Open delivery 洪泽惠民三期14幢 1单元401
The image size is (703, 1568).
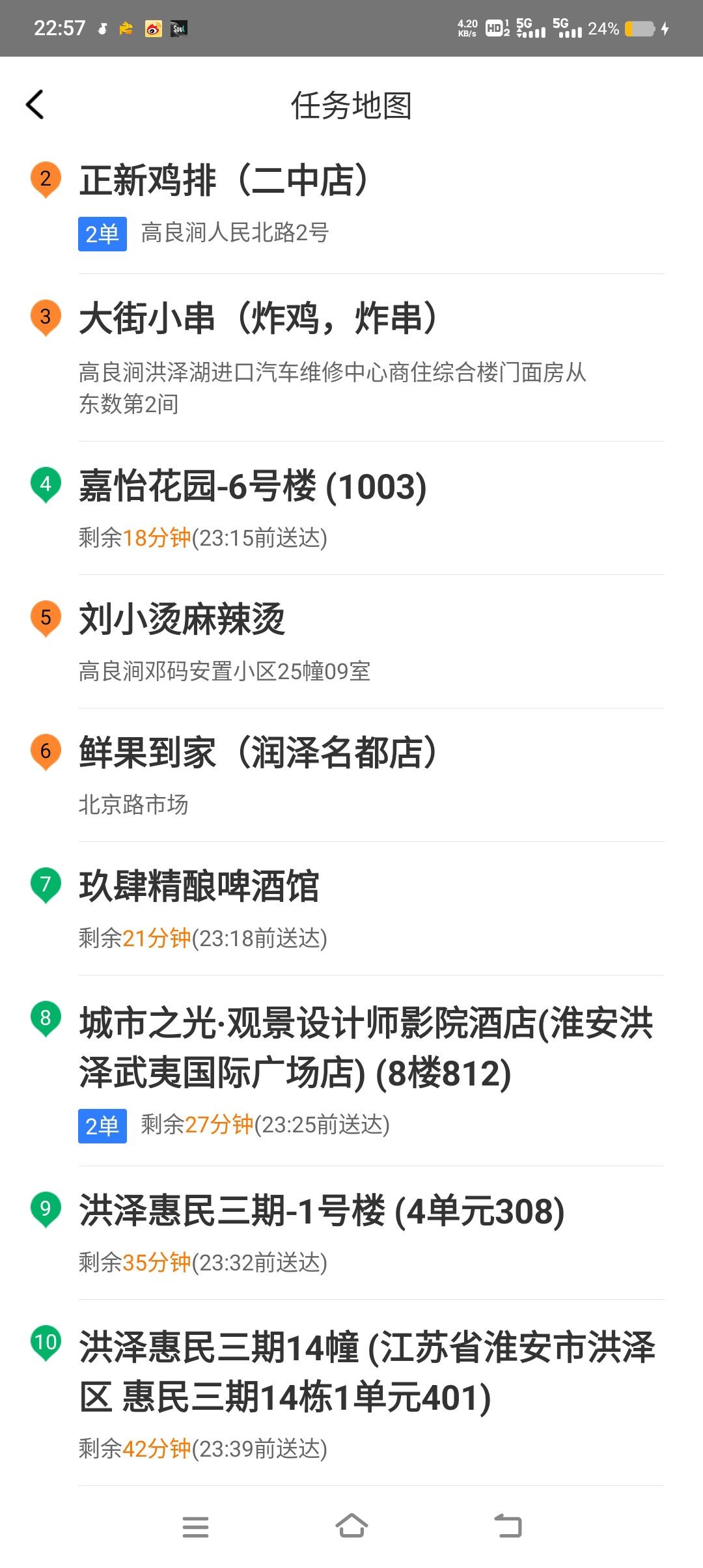351,1393
